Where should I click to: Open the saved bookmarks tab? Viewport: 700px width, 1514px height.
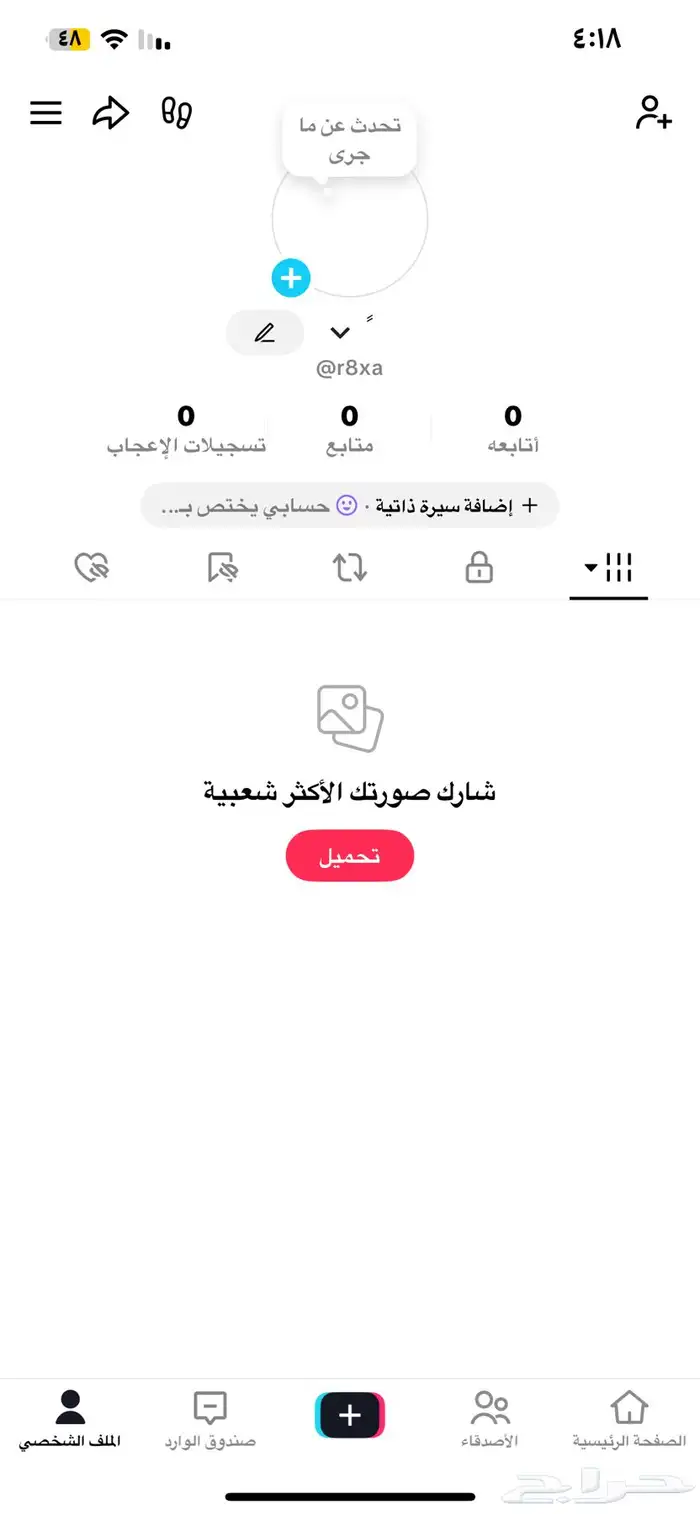click(222, 569)
